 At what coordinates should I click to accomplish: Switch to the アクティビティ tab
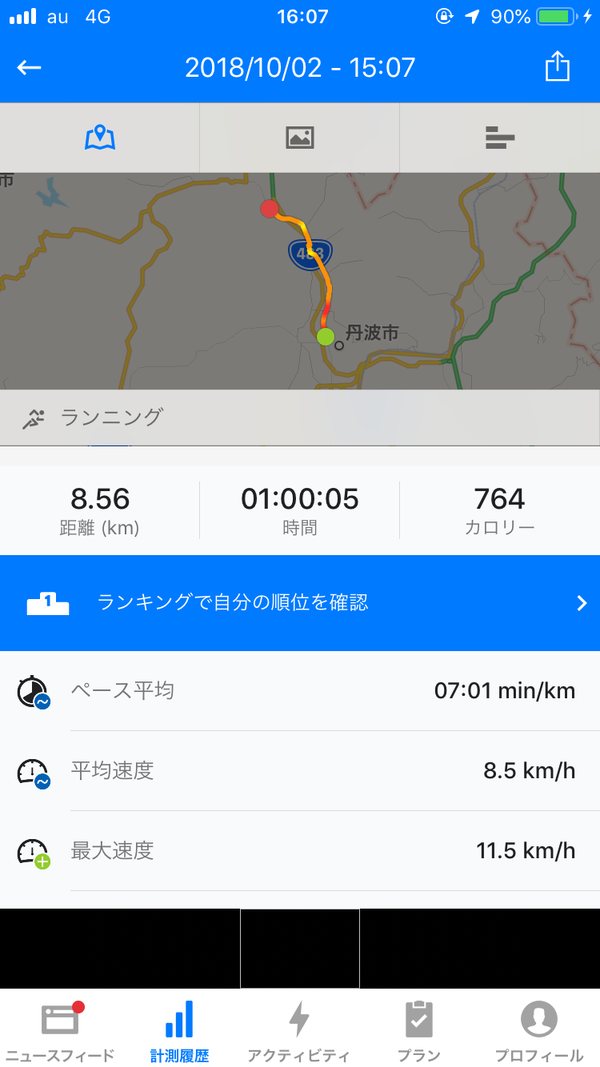click(x=299, y=1029)
